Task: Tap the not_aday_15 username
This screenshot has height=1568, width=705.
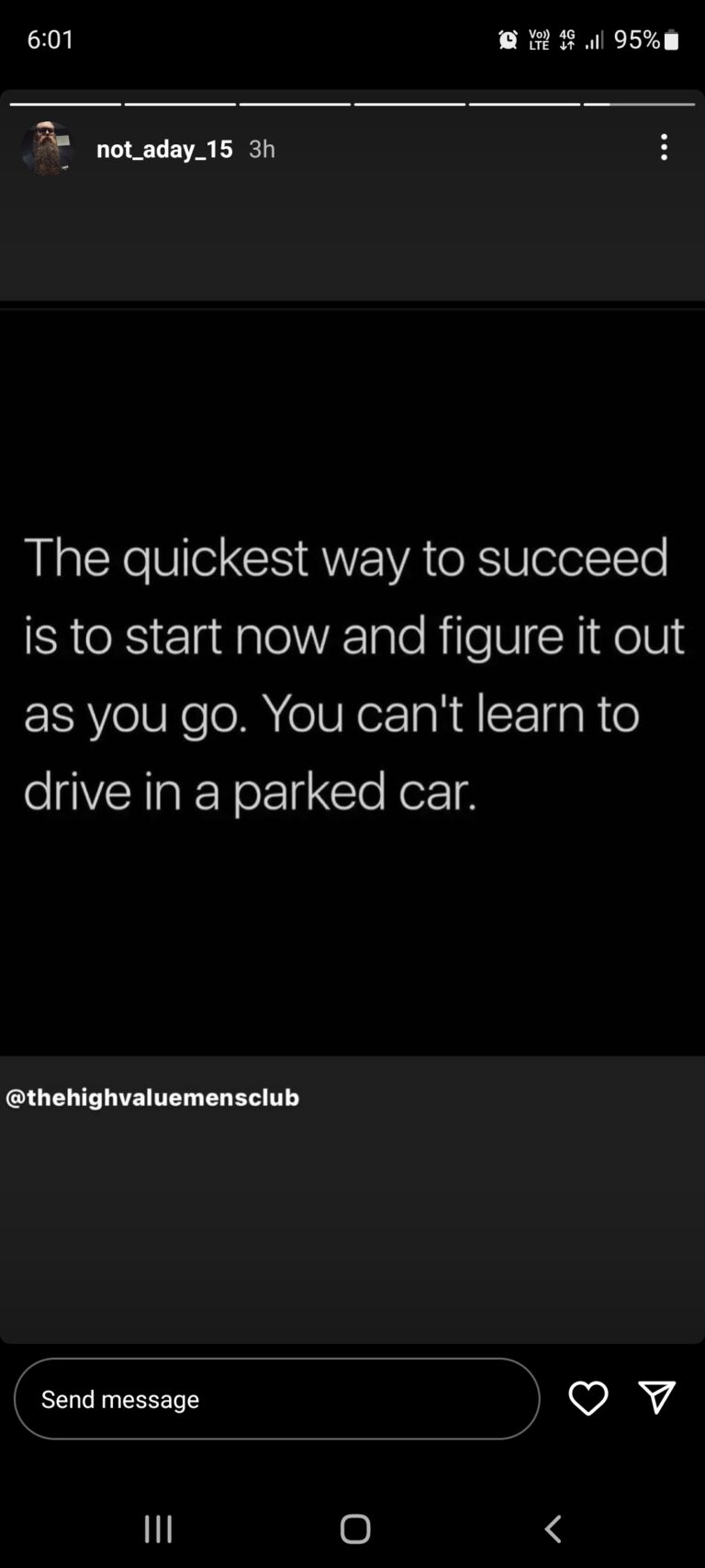Action: (x=164, y=149)
